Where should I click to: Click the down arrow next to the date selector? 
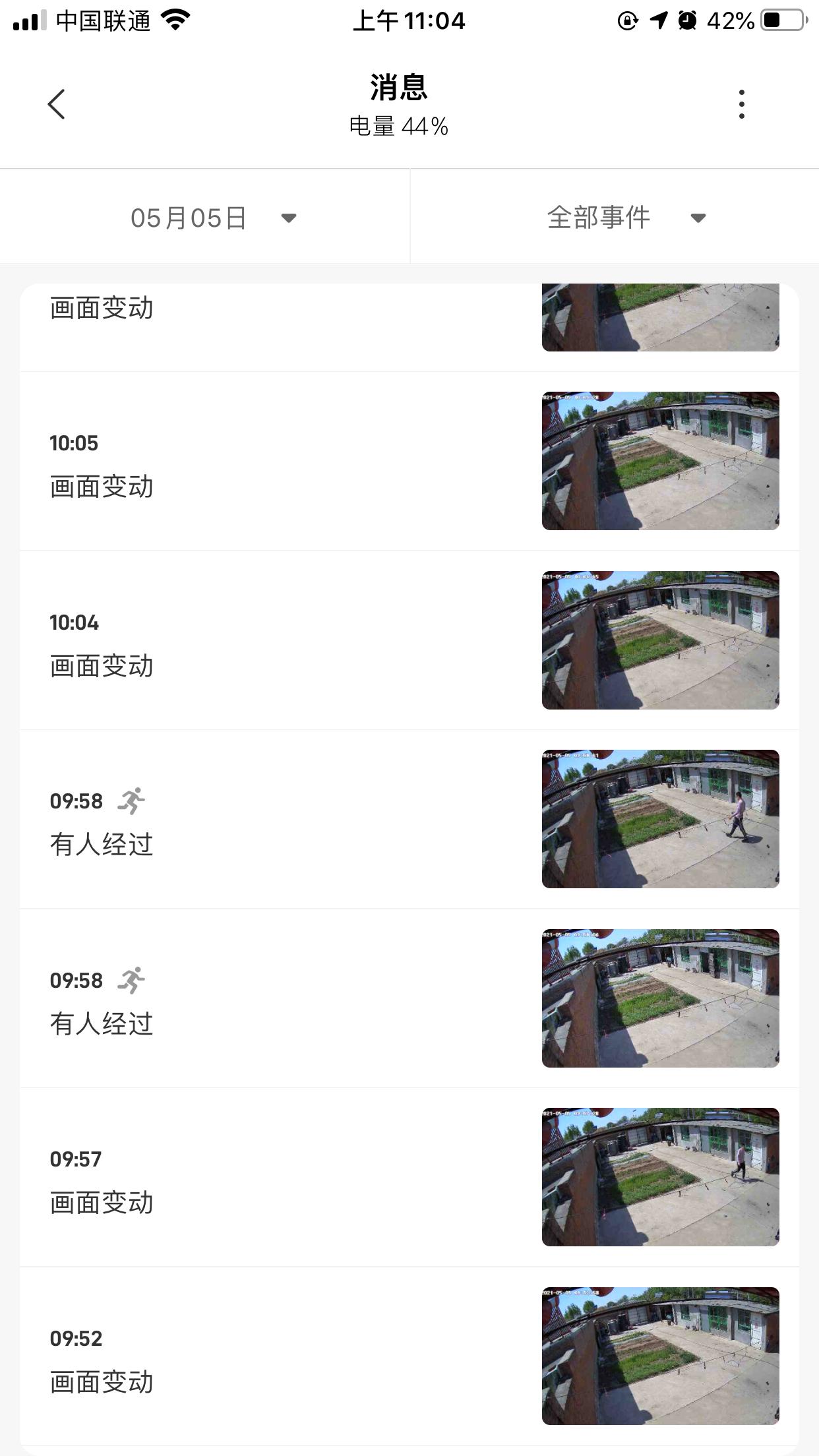click(x=289, y=218)
